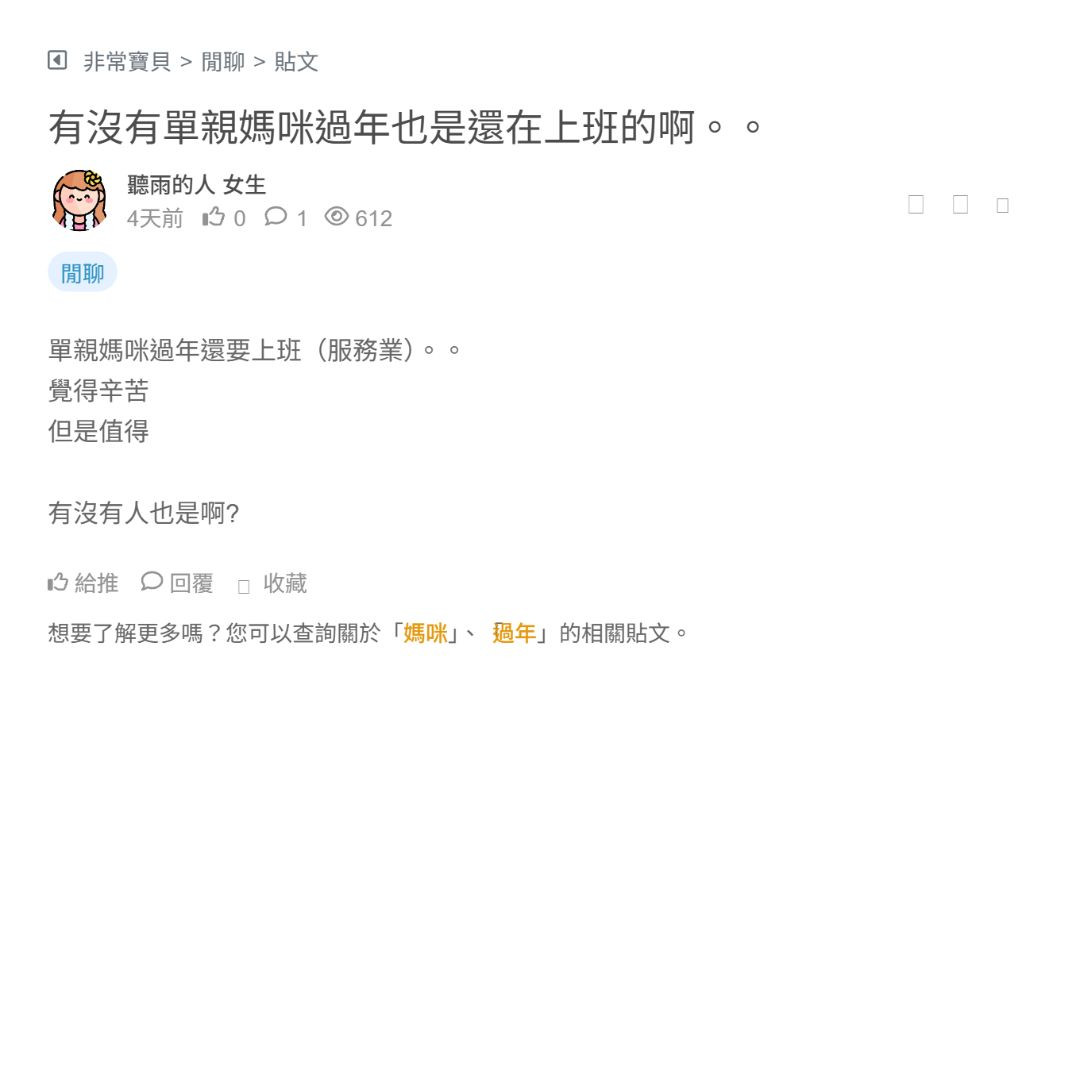Select the 閒聊 tag chip
The width and height of the screenshot is (1080, 1080).
point(82,273)
